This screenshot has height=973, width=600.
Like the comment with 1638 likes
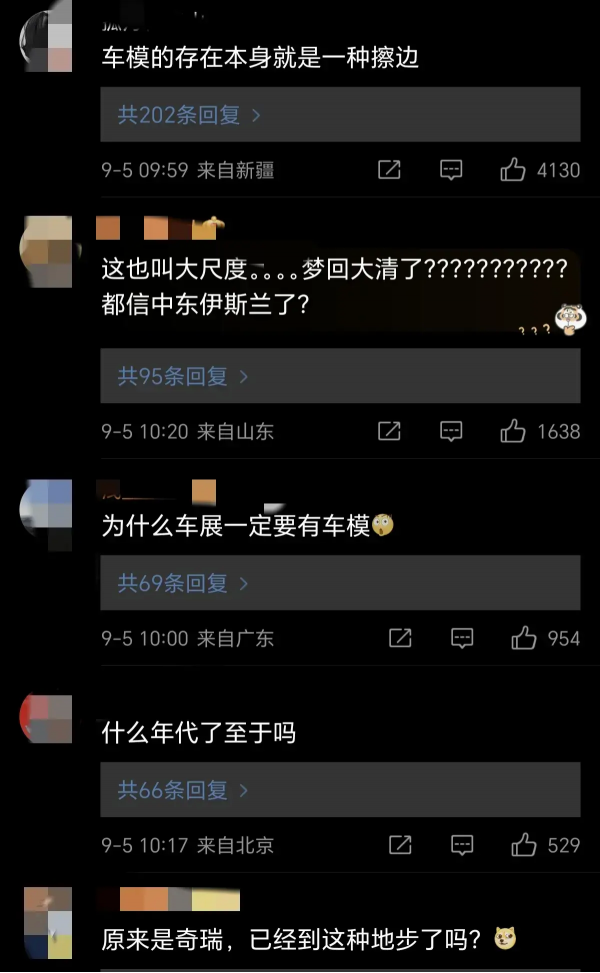(513, 431)
